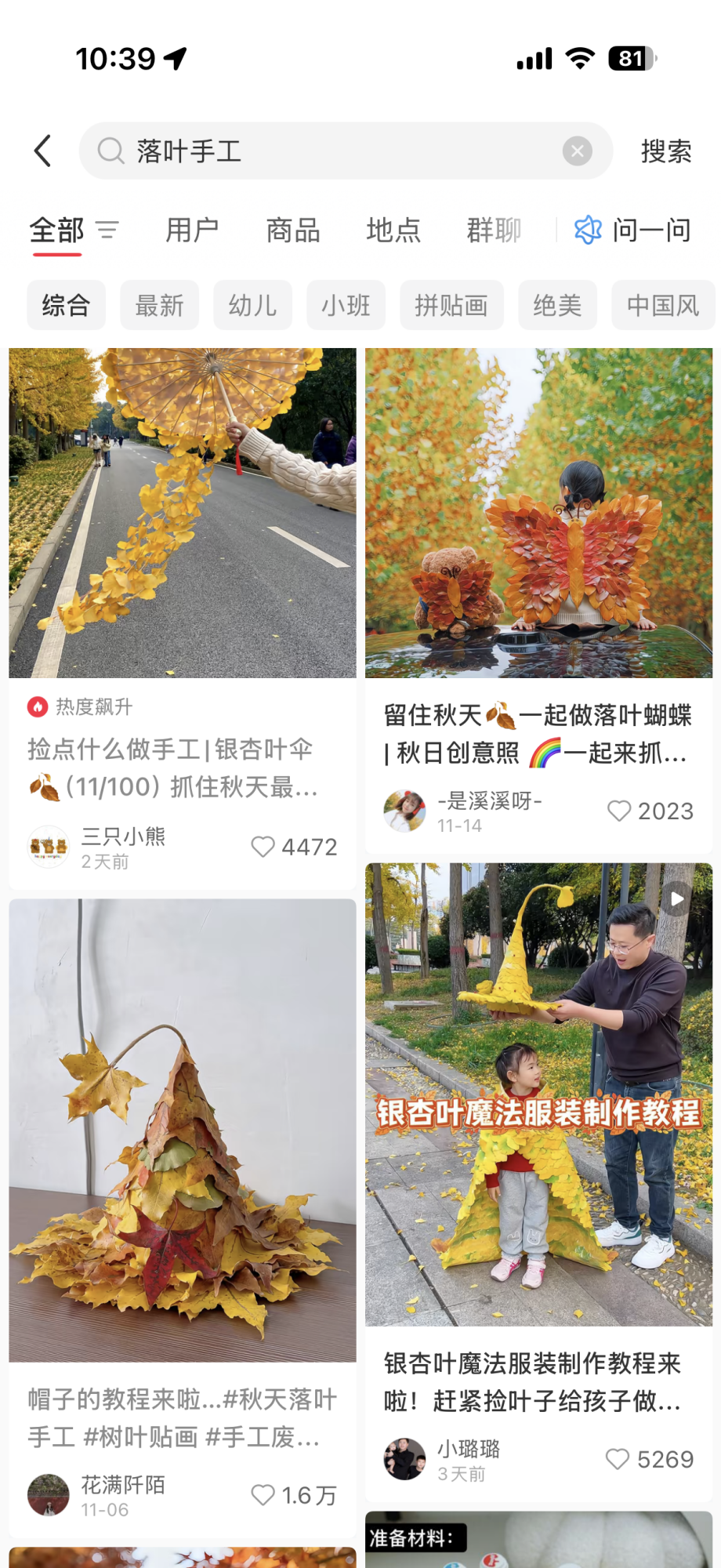Switch to the 群聊 tab
Screen dimensions: 721x1568
click(x=494, y=230)
